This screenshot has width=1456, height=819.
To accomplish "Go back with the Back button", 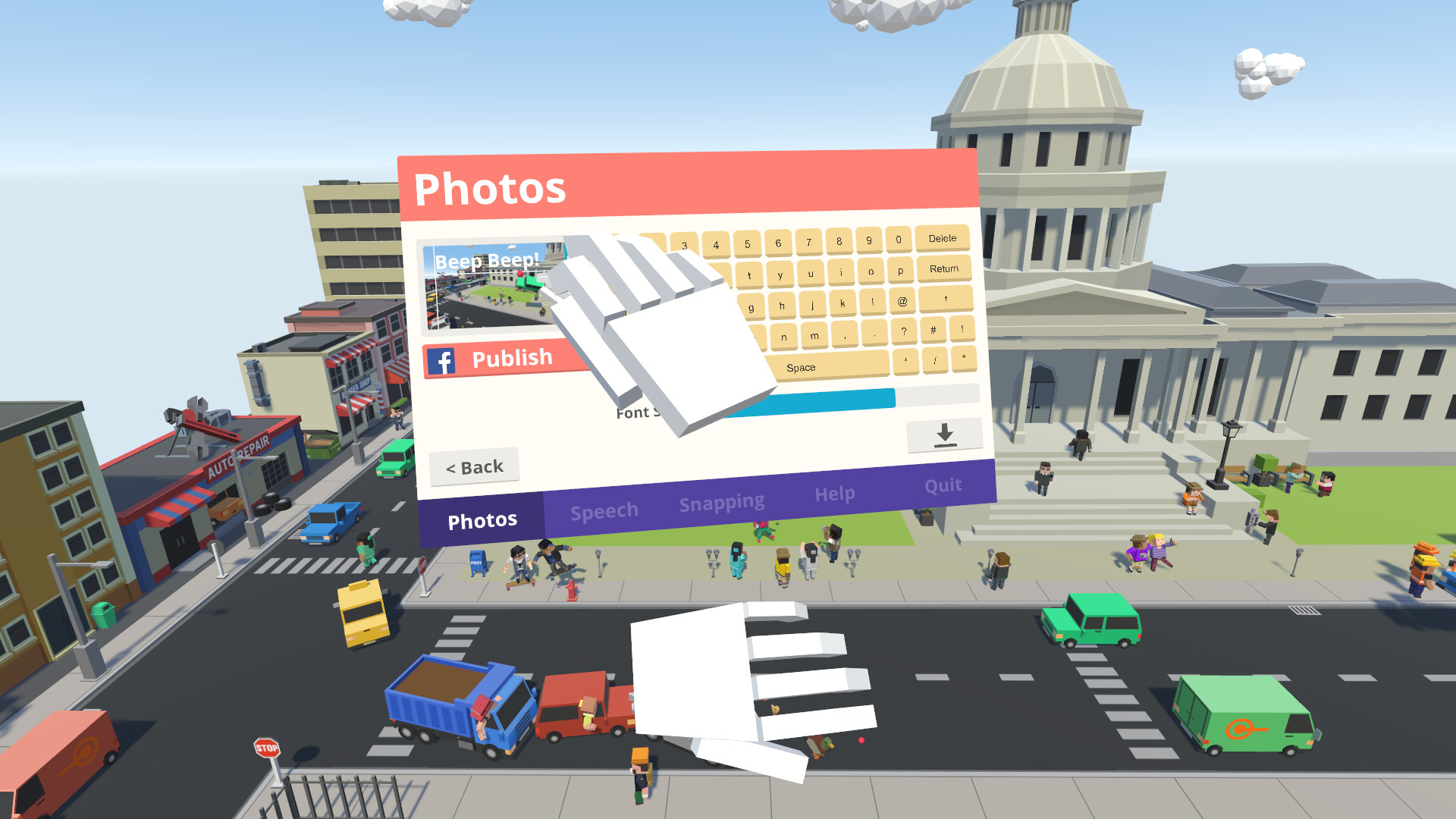I will click(474, 467).
